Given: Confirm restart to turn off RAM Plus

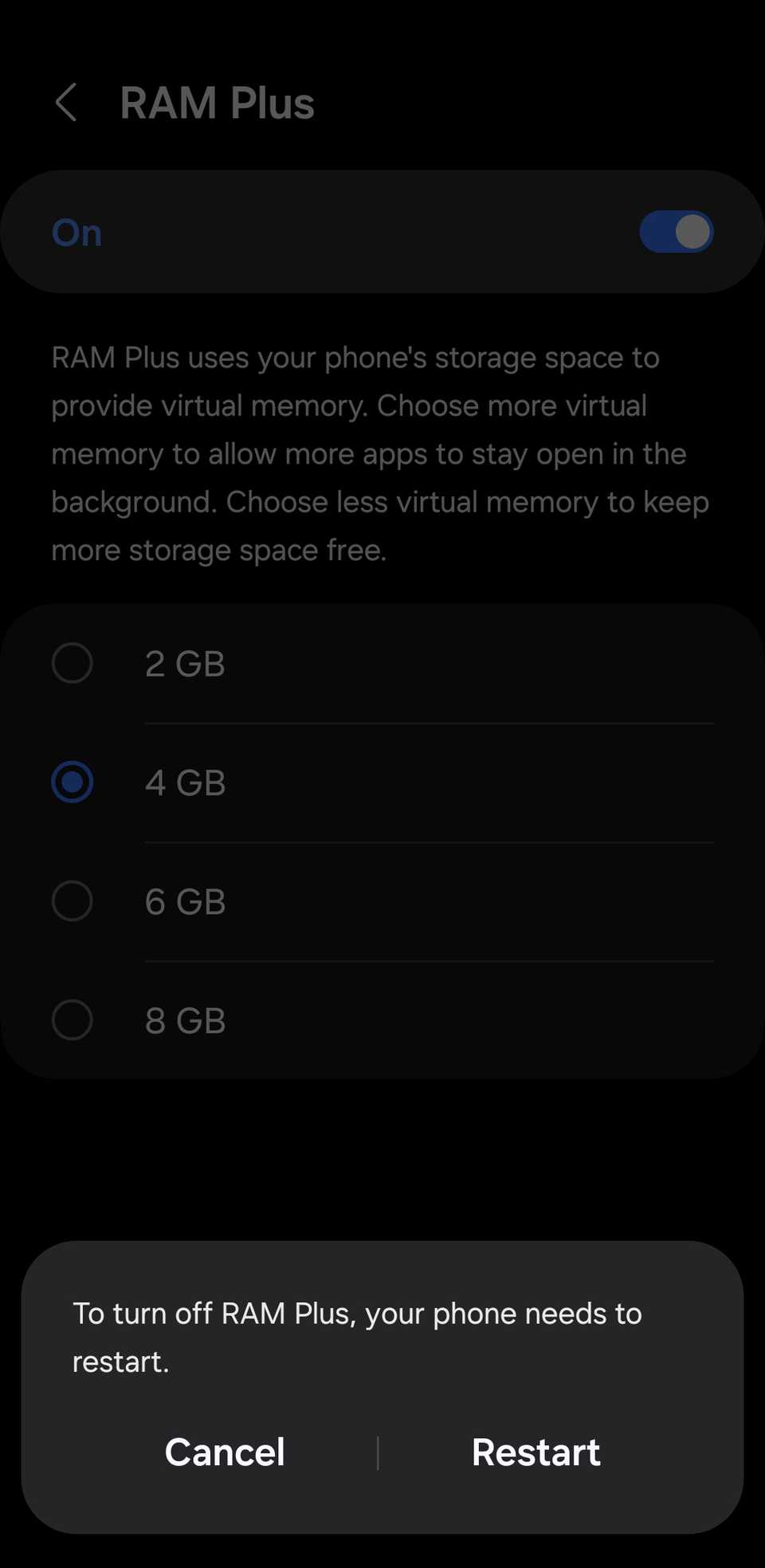Looking at the screenshot, I should click(536, 1452).
